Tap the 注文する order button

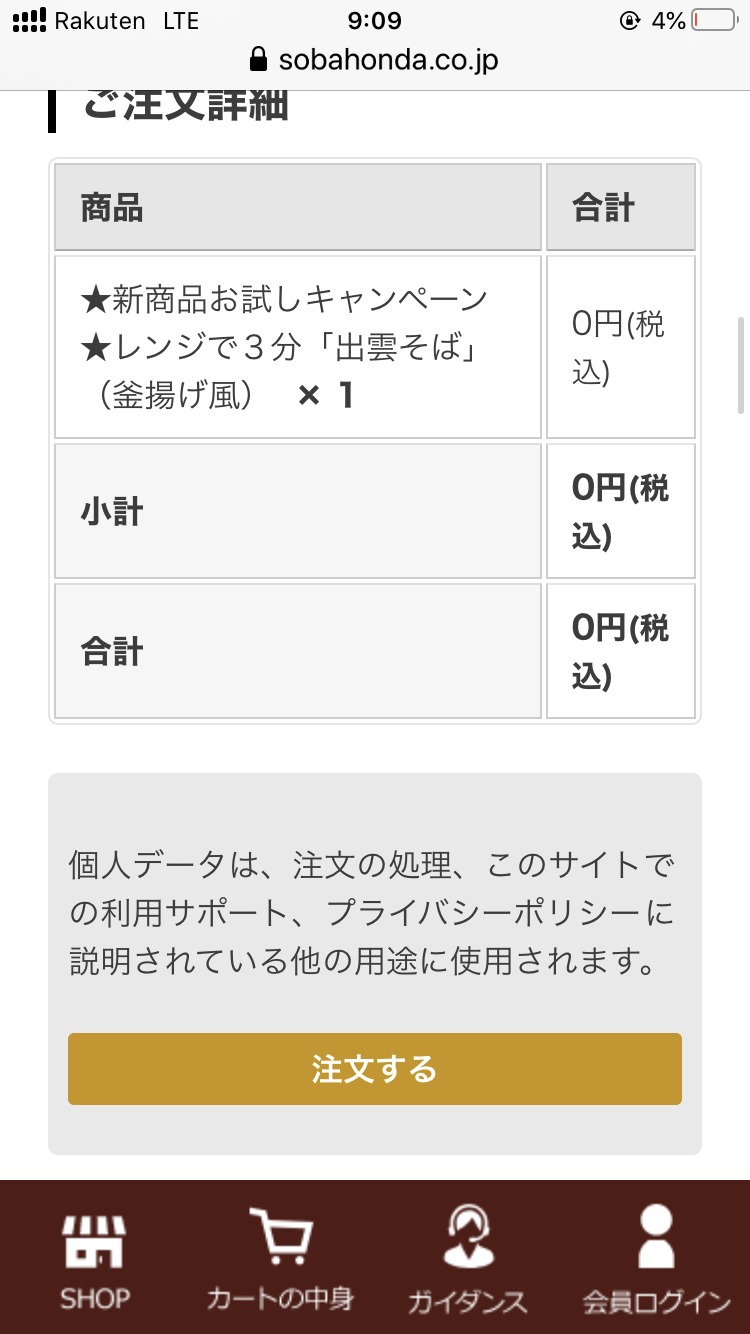click(x=375, y=1069)
